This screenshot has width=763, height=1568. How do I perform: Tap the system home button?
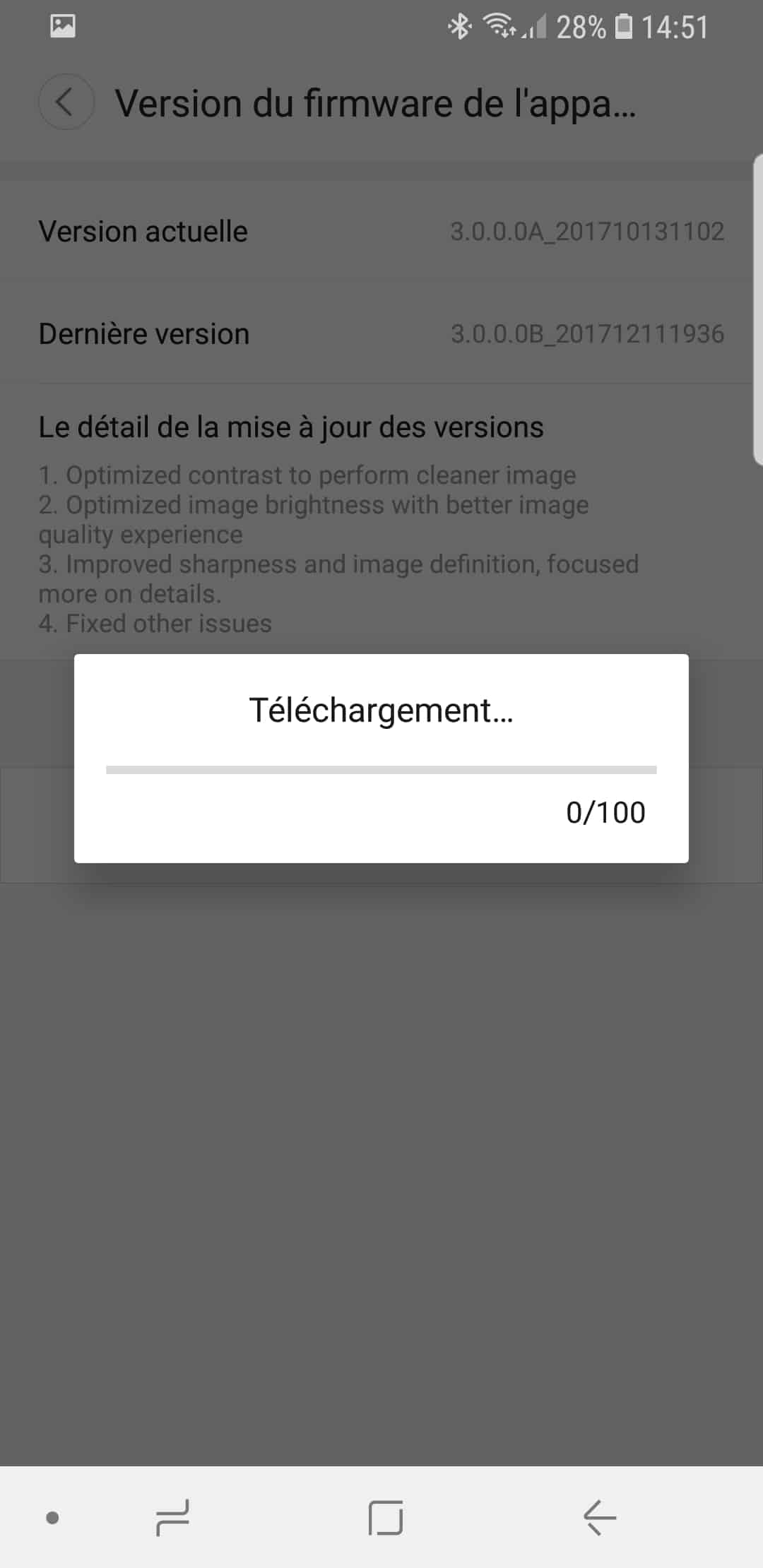[x=386, y=1517]
